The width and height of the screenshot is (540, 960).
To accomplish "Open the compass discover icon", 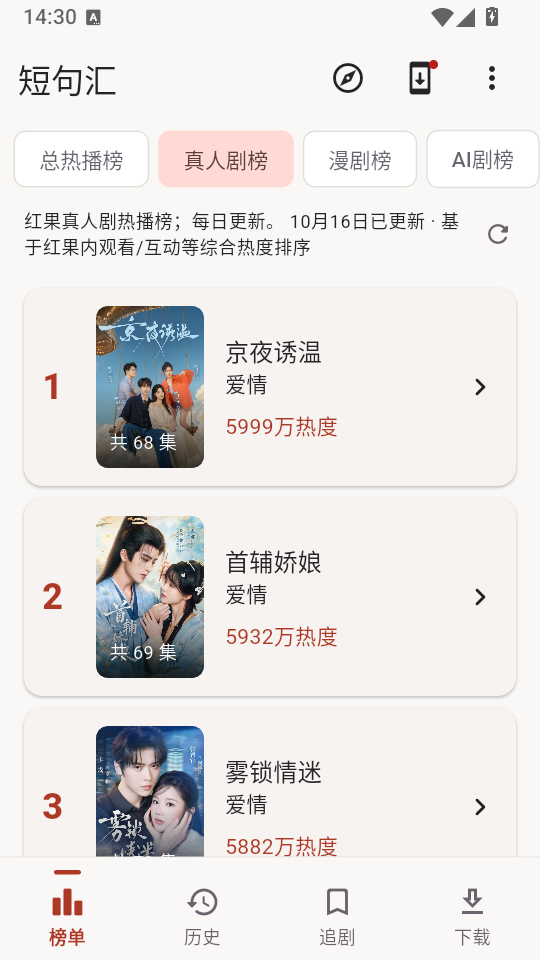I will (x=348, y=78).
